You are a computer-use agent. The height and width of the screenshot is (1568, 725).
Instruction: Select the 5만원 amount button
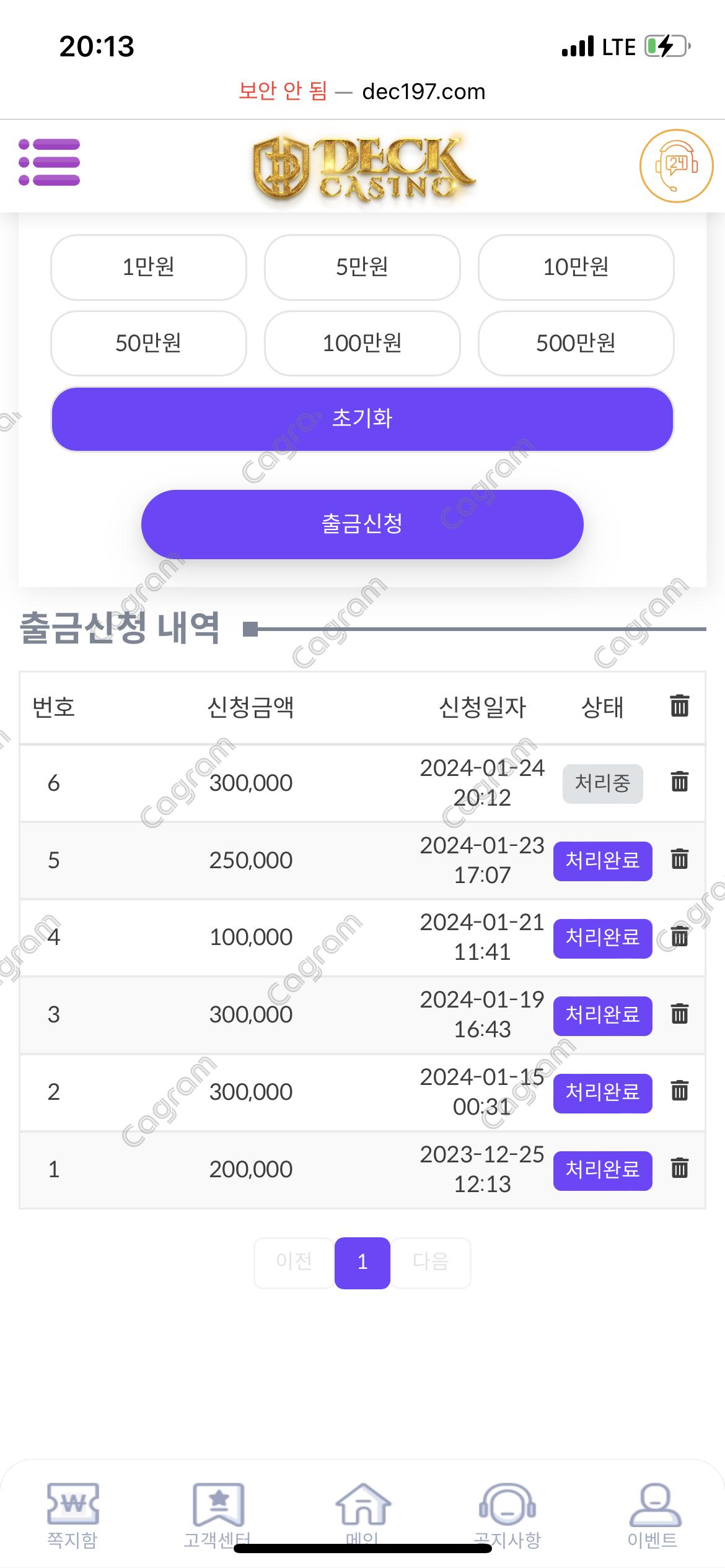362,267
